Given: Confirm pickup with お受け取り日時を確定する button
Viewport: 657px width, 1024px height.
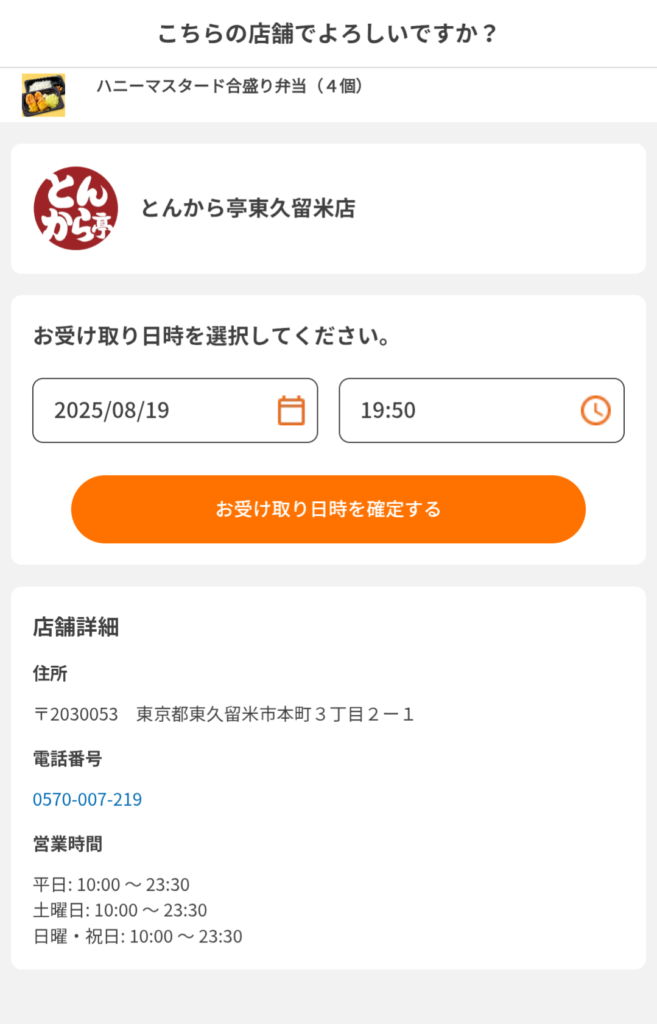Looking at the screenshot, I should (328, 509).
